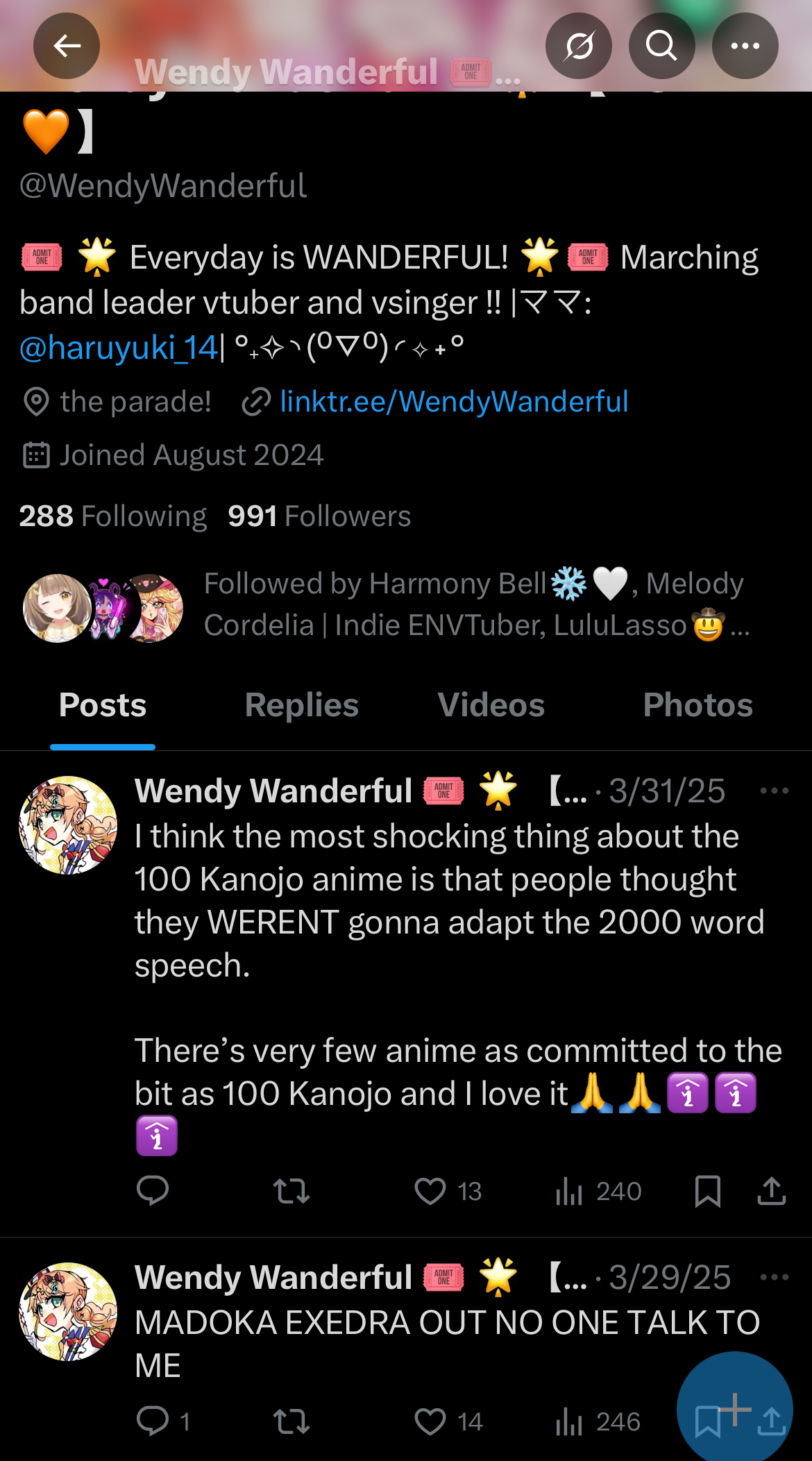The height and width of the screenshot is (1461, 812).
Task: Reply to the 100 Kanojo anime post
Action: (153, 1192)
